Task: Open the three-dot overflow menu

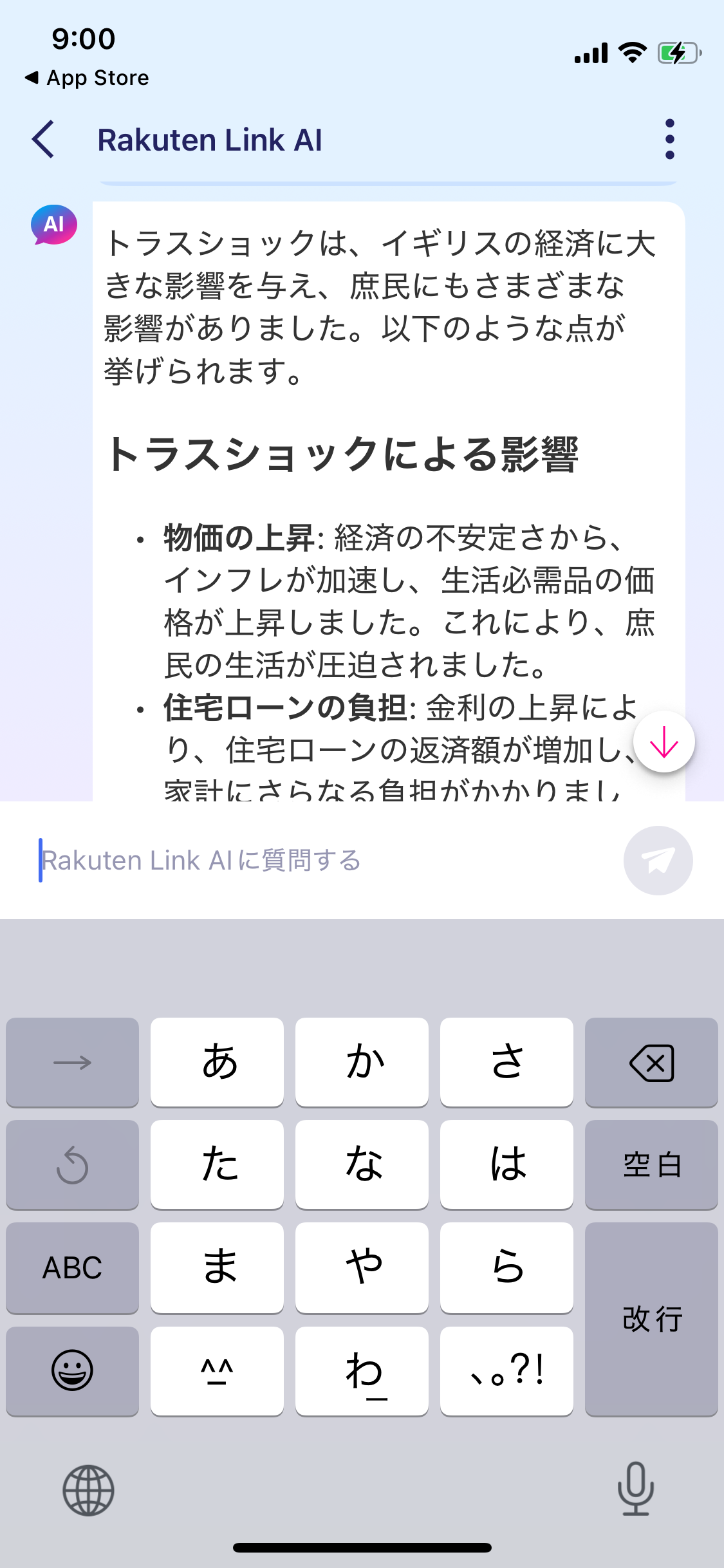Action: tap(669, 139)
